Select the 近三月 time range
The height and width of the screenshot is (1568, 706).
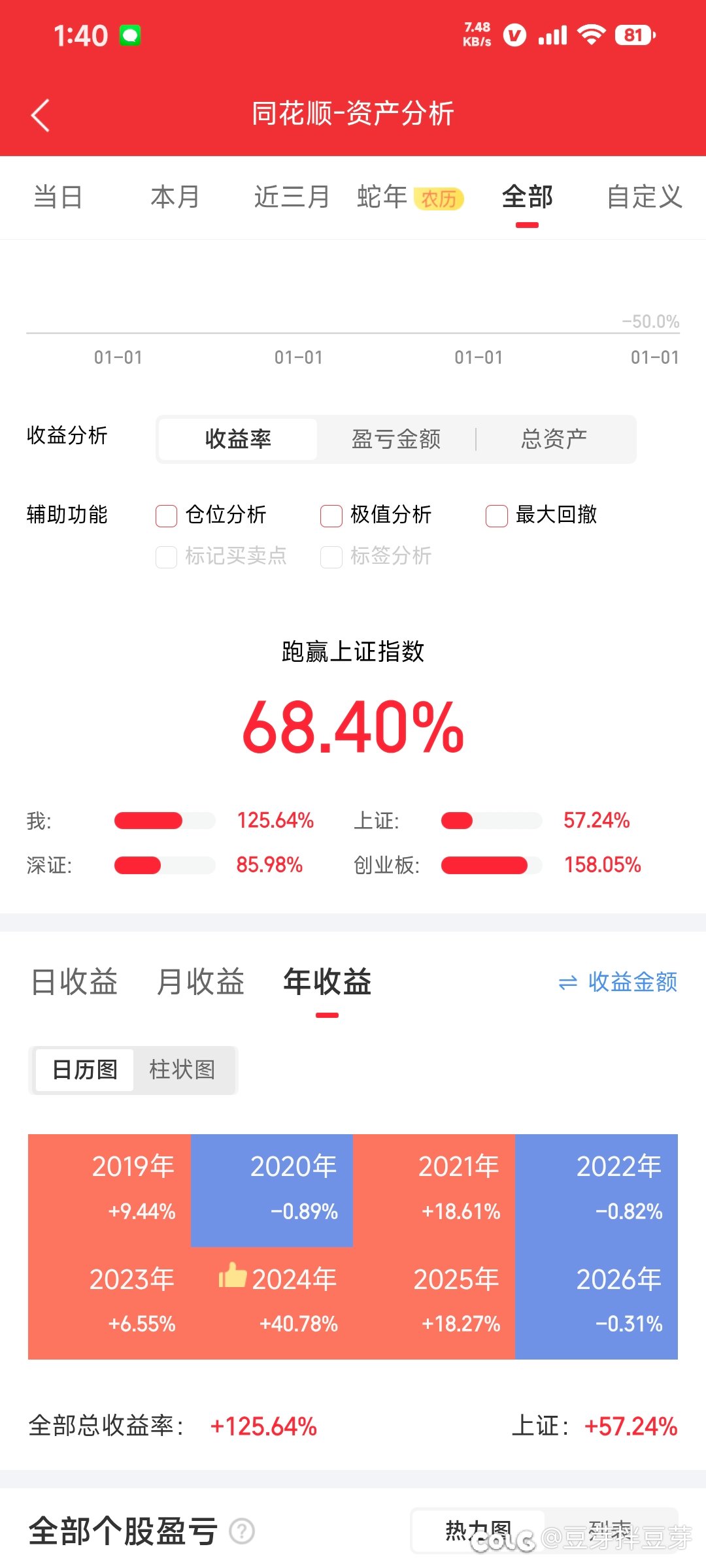click(292, 197)
